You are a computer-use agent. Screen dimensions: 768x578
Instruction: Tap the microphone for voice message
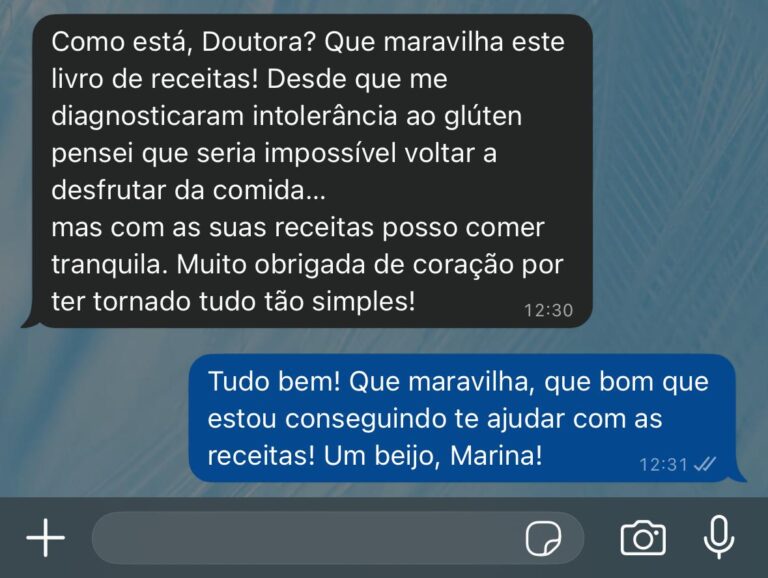[718, 538]
